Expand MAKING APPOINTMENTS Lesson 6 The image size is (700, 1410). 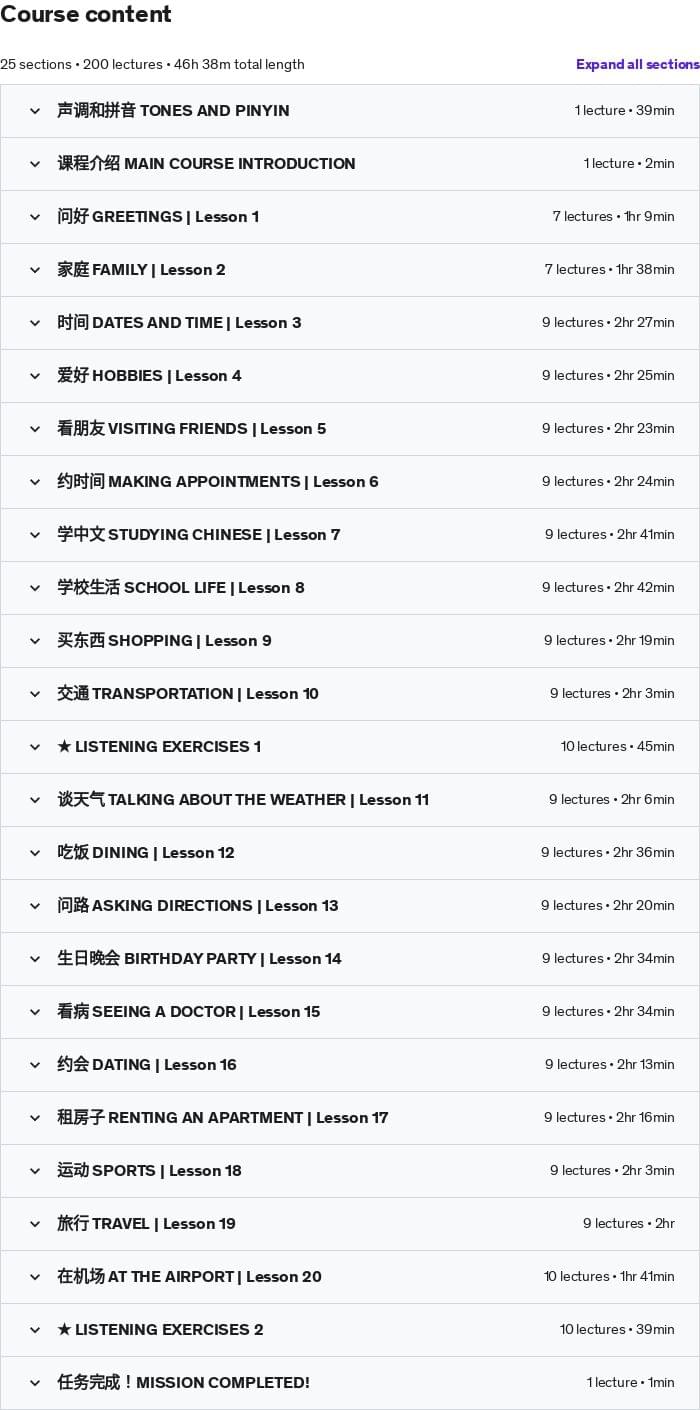[x=350, y=482]
